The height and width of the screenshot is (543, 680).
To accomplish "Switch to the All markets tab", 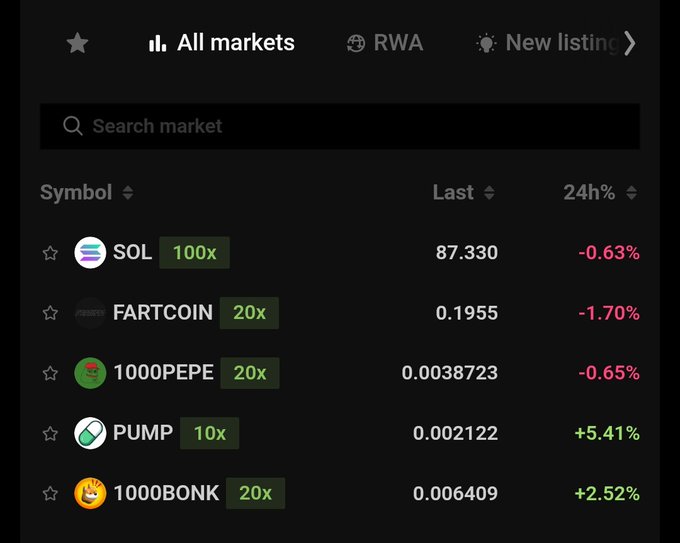I will pos(221,43).
